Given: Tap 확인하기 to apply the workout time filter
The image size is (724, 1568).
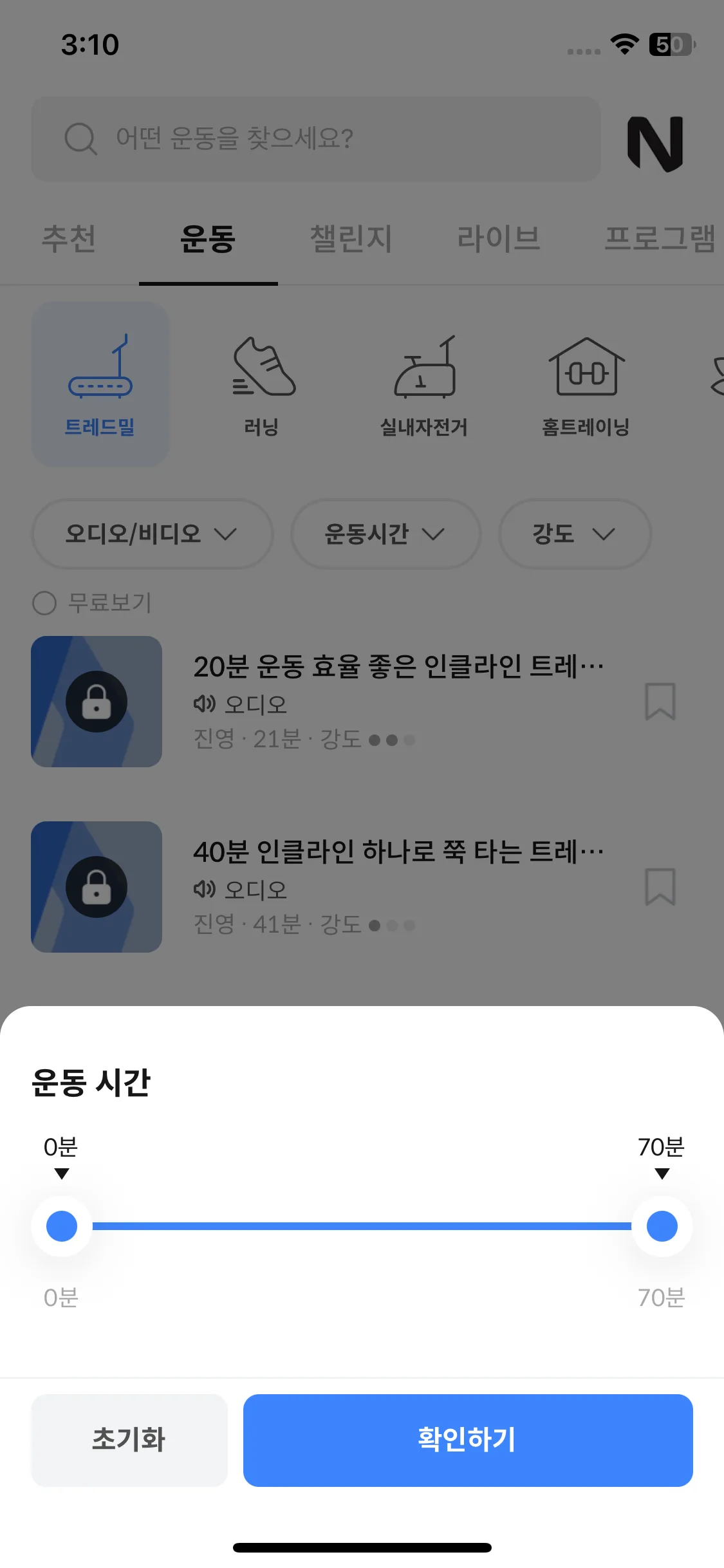Looking at the screenshot, I should coord(468,1440).
